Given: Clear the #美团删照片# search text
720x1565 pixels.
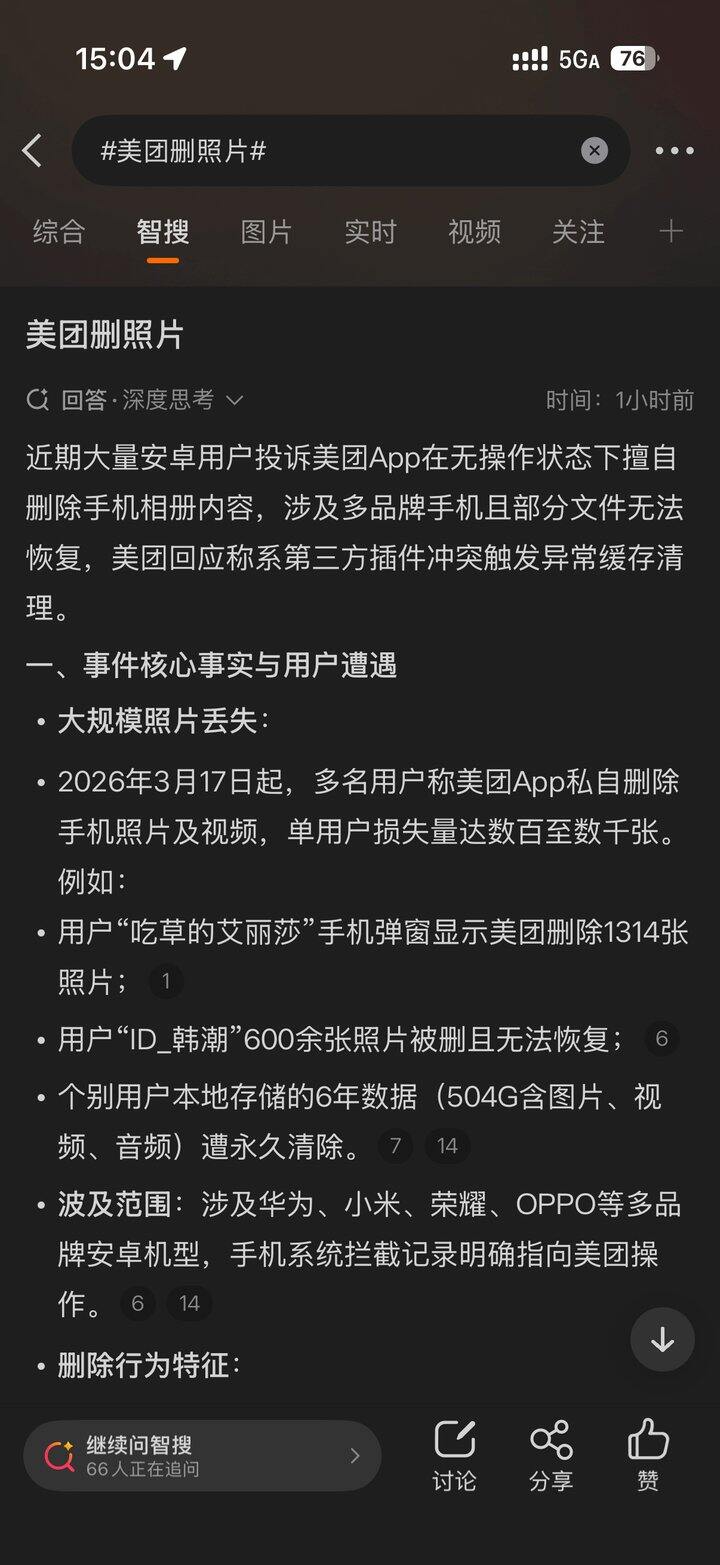Looking at the screenshot, I should coord(594,151).
